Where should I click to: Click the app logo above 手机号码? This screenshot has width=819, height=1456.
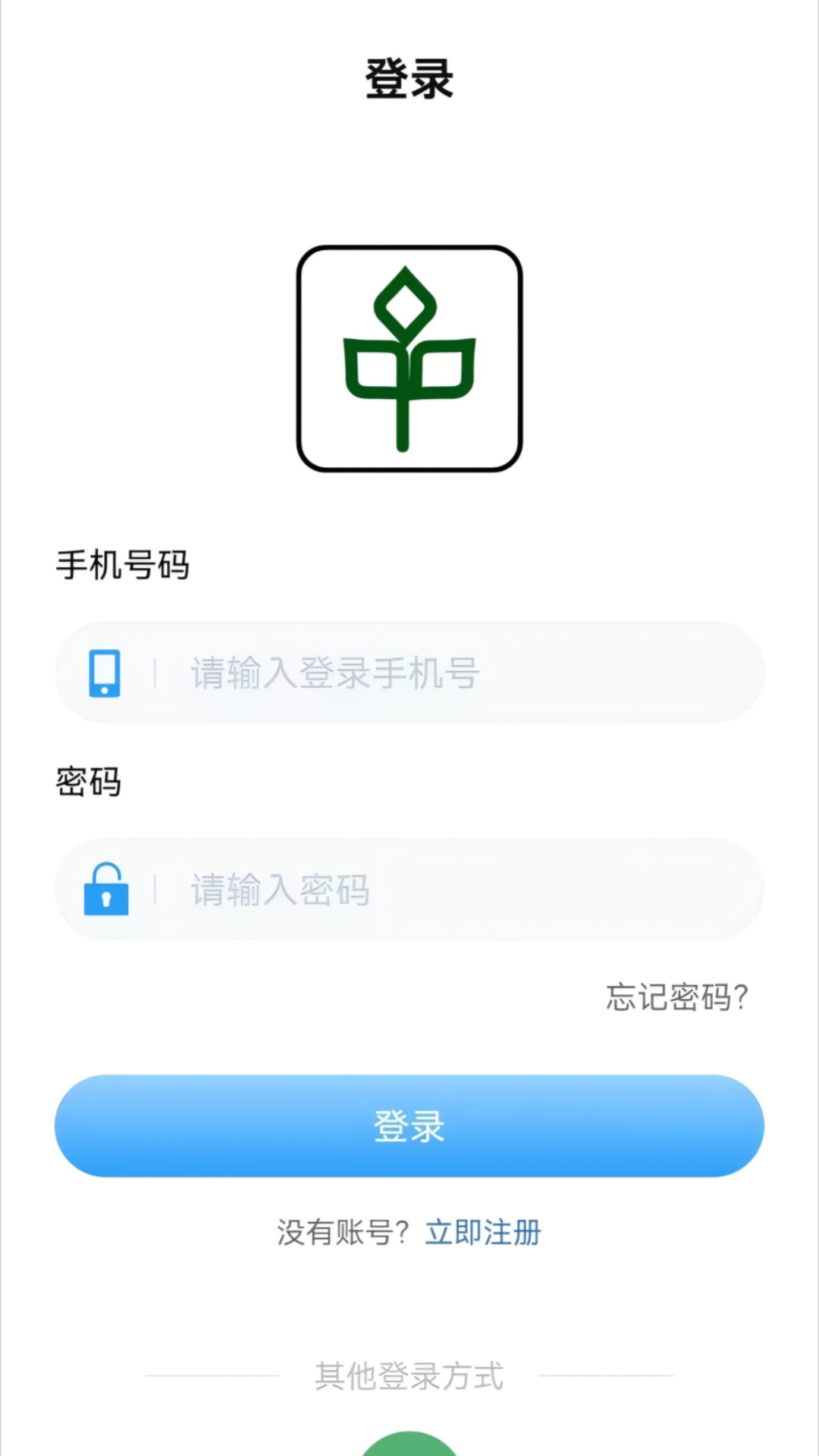coord(409,356)
